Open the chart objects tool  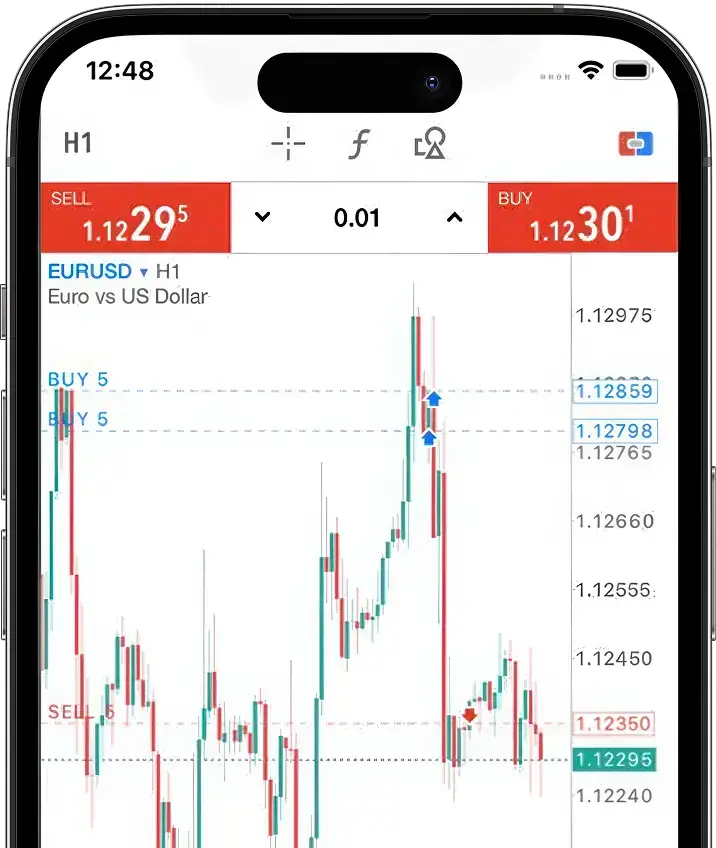click(x=429, y=145)
